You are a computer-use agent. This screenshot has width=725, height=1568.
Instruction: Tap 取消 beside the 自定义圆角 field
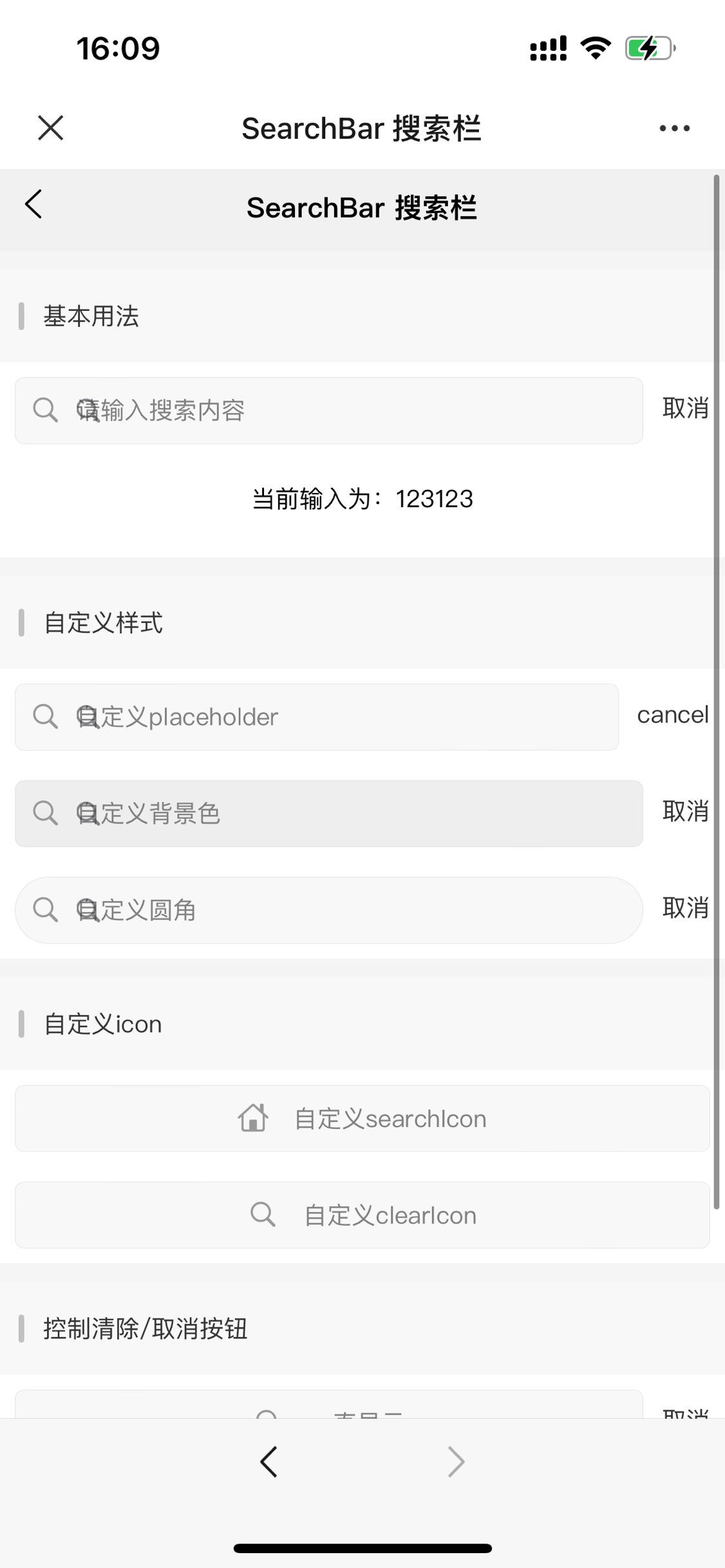pos(685,908)
